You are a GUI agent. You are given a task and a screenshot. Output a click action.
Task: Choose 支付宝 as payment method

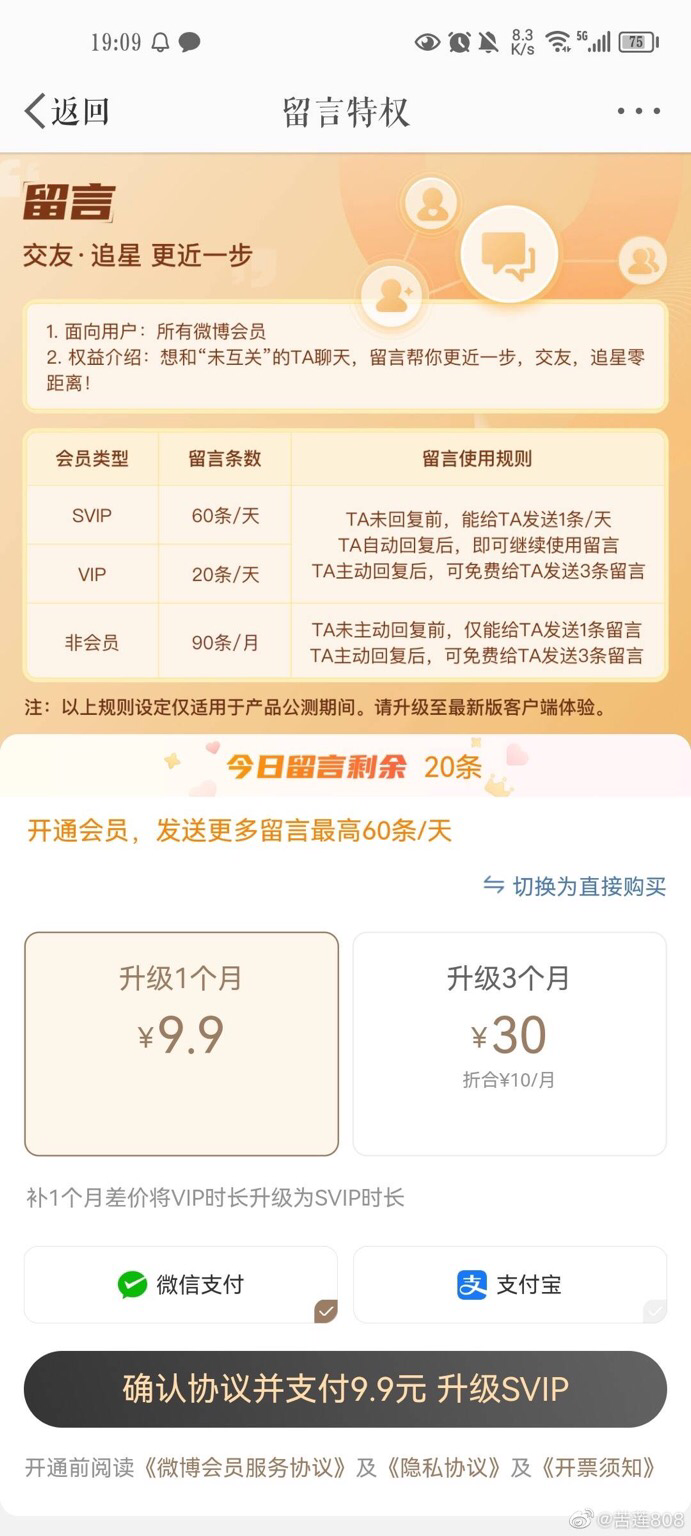click(509, 1285)
